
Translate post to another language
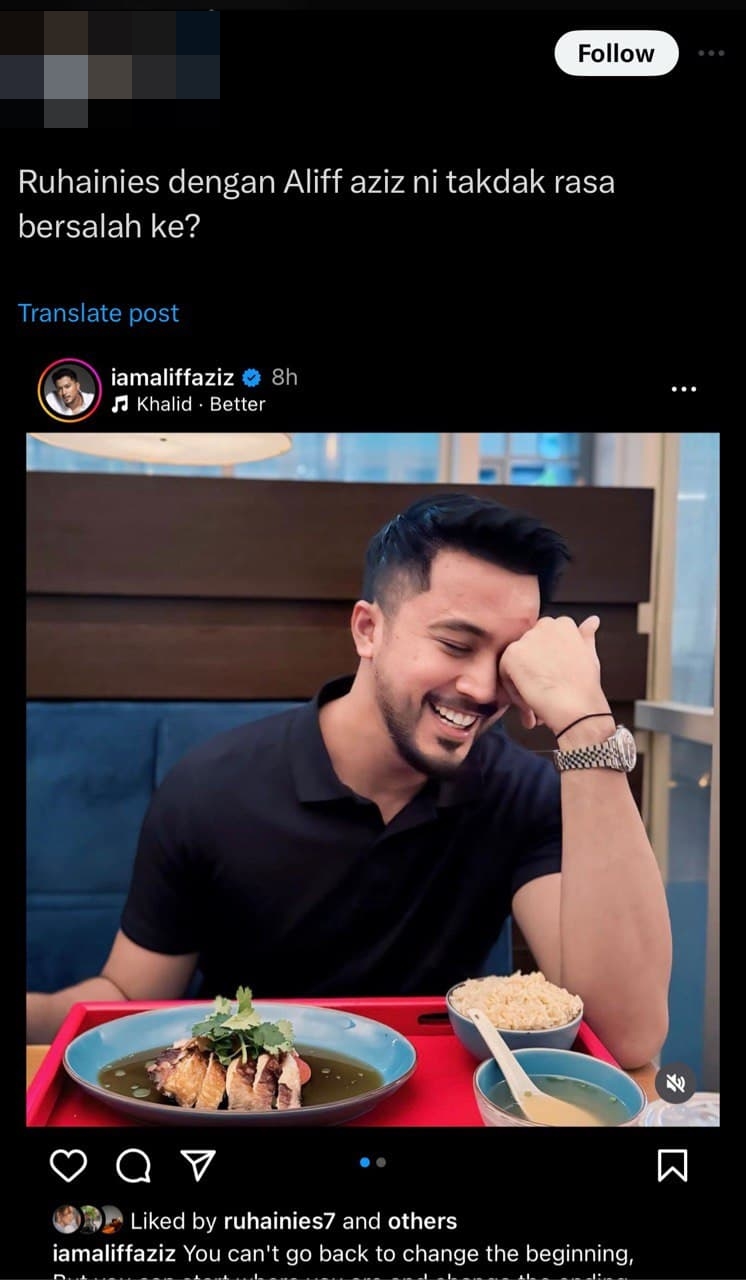tap(98, 313)
